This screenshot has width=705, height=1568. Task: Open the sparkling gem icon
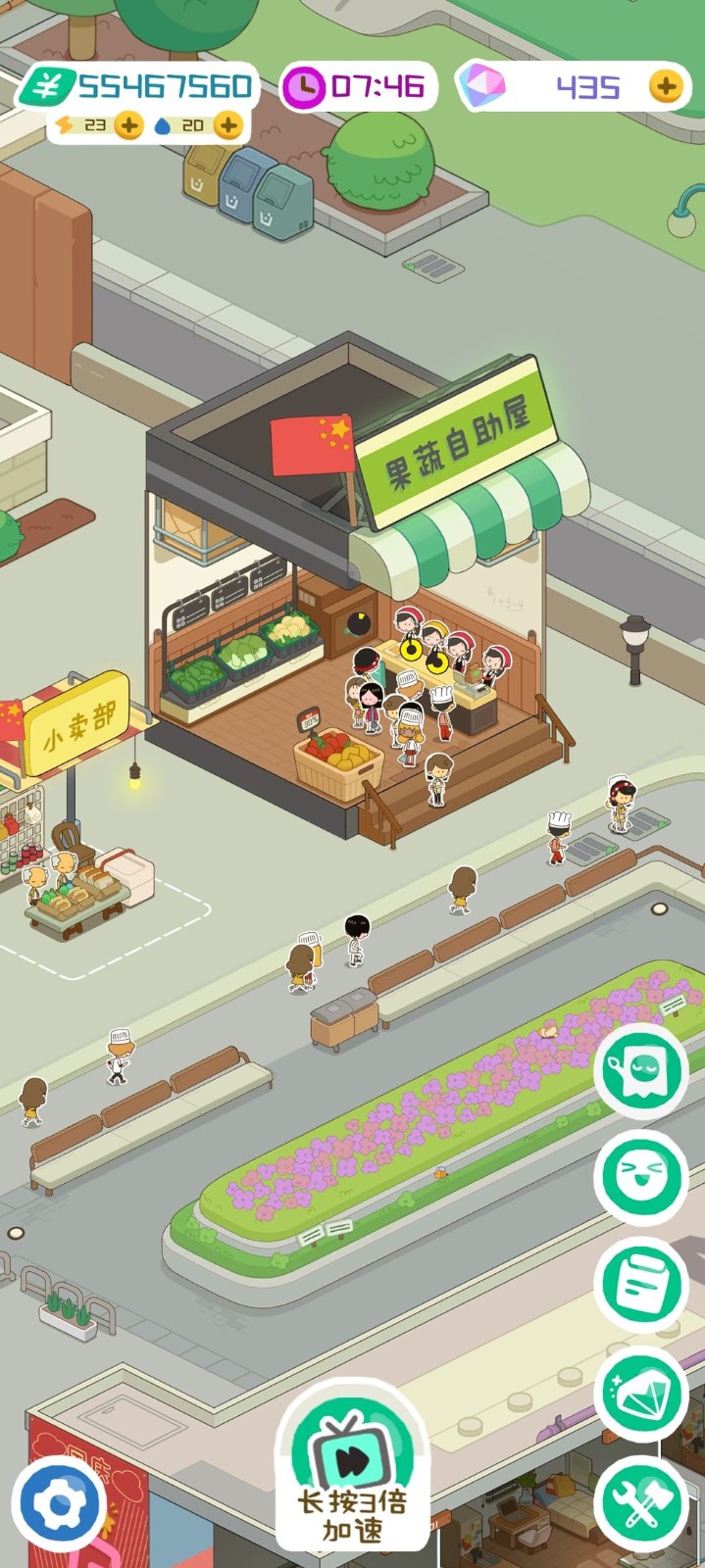coord(643,1394)
